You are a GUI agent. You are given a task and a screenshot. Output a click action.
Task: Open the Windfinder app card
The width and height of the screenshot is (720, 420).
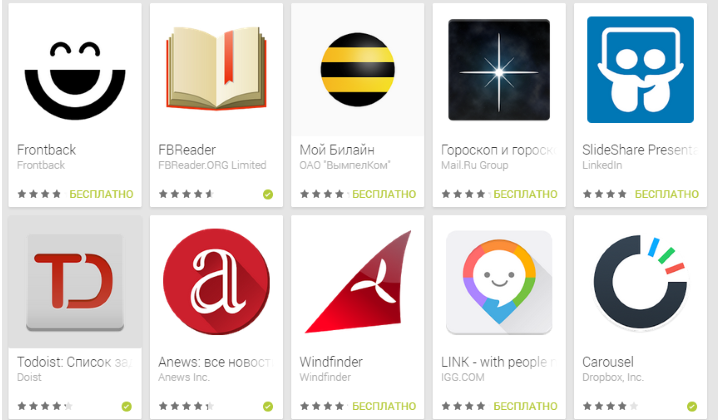[357, 285]
